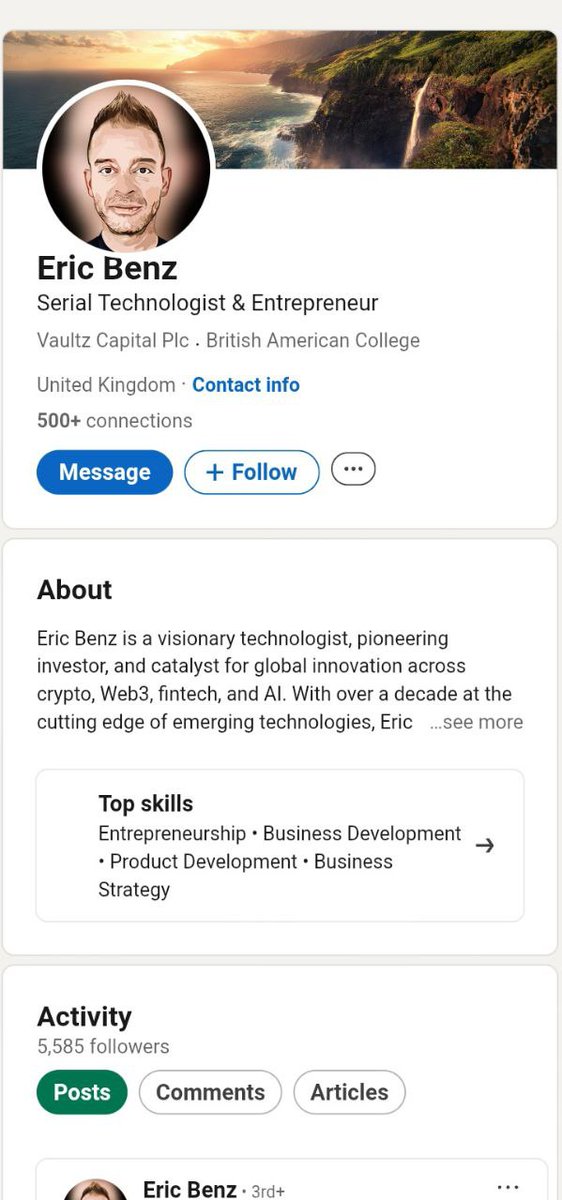The image size is (562, 1200).
Task: Select the Posts activity filter
Action: [82, 1092]
